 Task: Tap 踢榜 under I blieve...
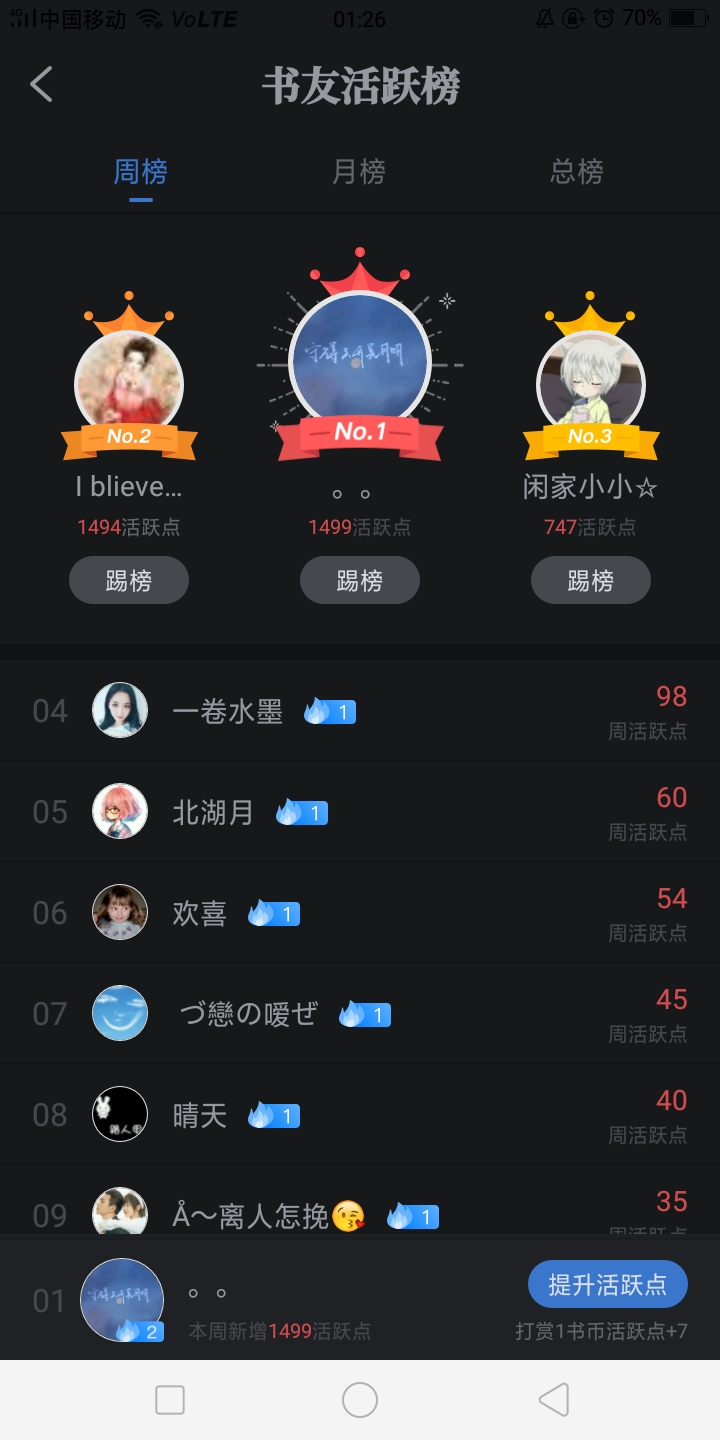pos(129,580)
